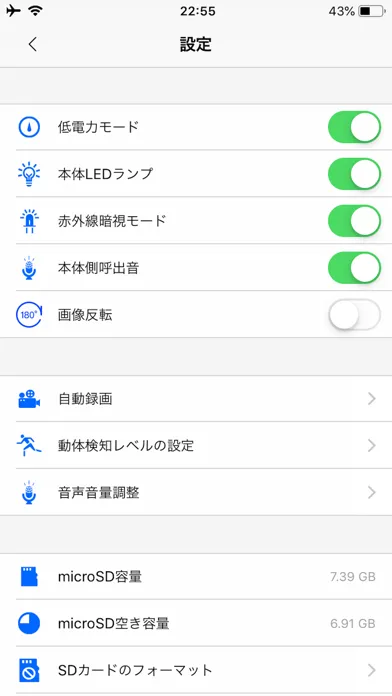The width and height of the screenshot is (392, 696).
Task: Enable the 画像反転 switch
Action: tap(354, 315)
